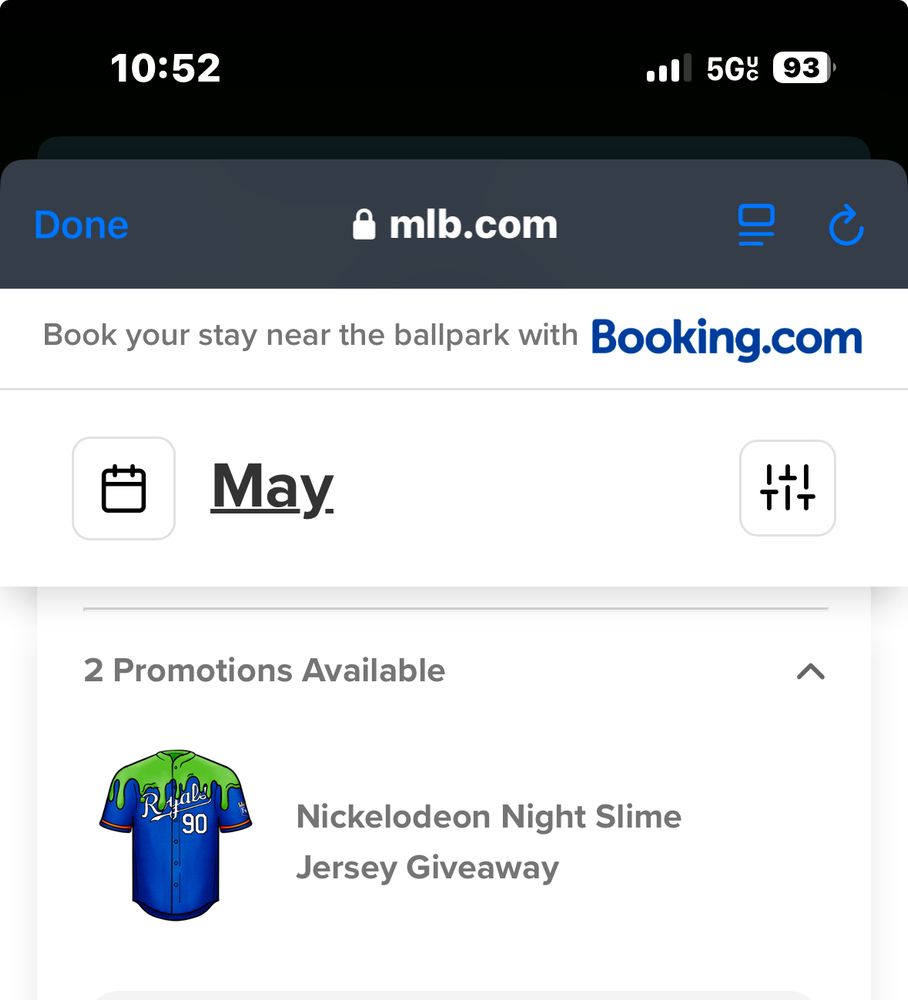This screenshot has width=908, height=1000.
Task: Select the May month dropdown
Action: click(272, 488)
